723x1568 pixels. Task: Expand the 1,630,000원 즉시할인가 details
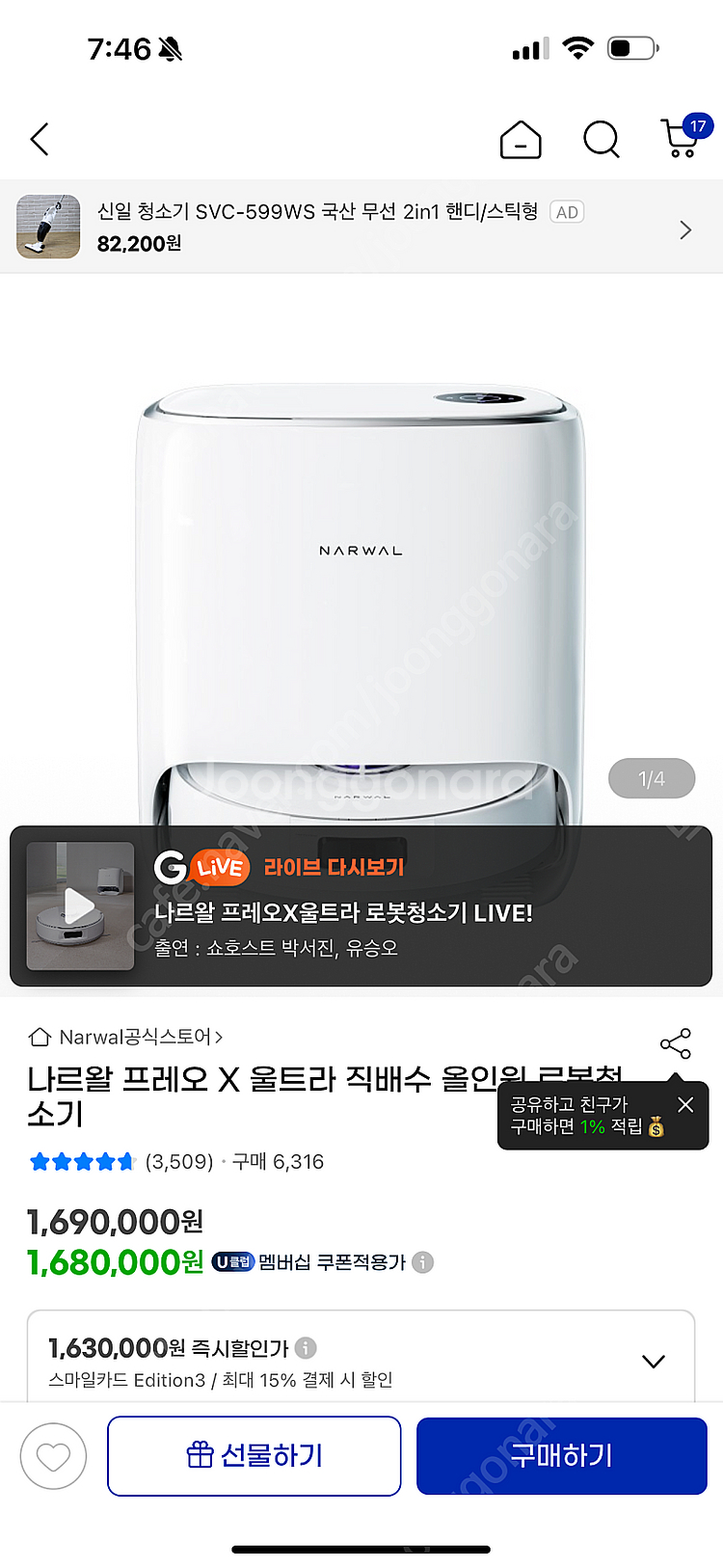click(x=654, y=1361)
